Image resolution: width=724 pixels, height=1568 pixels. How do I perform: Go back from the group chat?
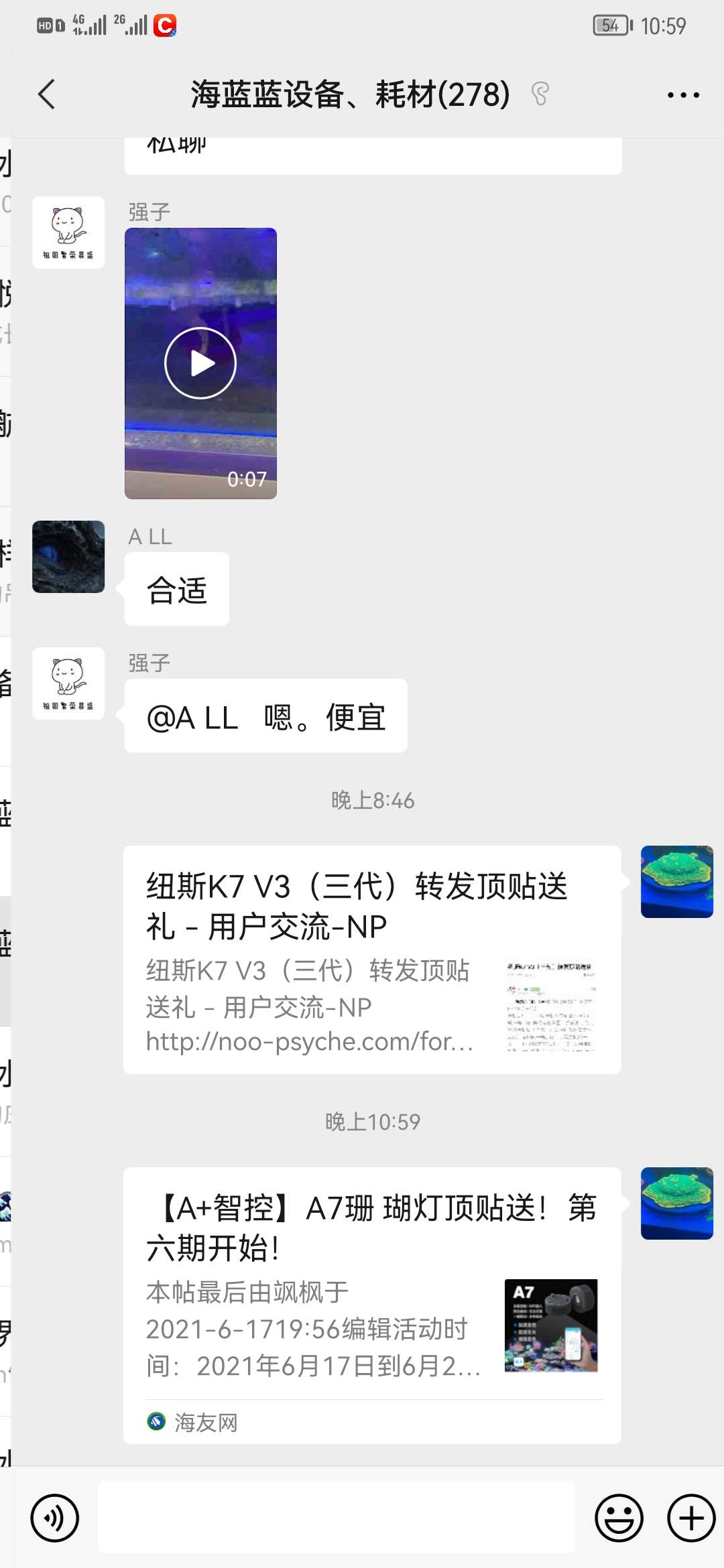[47, 94]
